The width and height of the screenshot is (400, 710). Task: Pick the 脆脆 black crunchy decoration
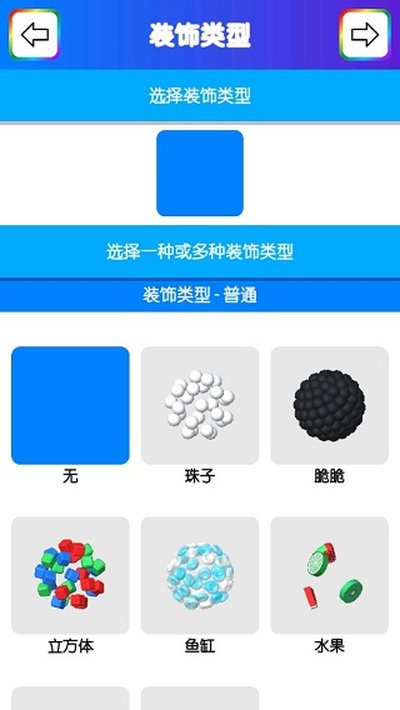[x=329, y=405]
